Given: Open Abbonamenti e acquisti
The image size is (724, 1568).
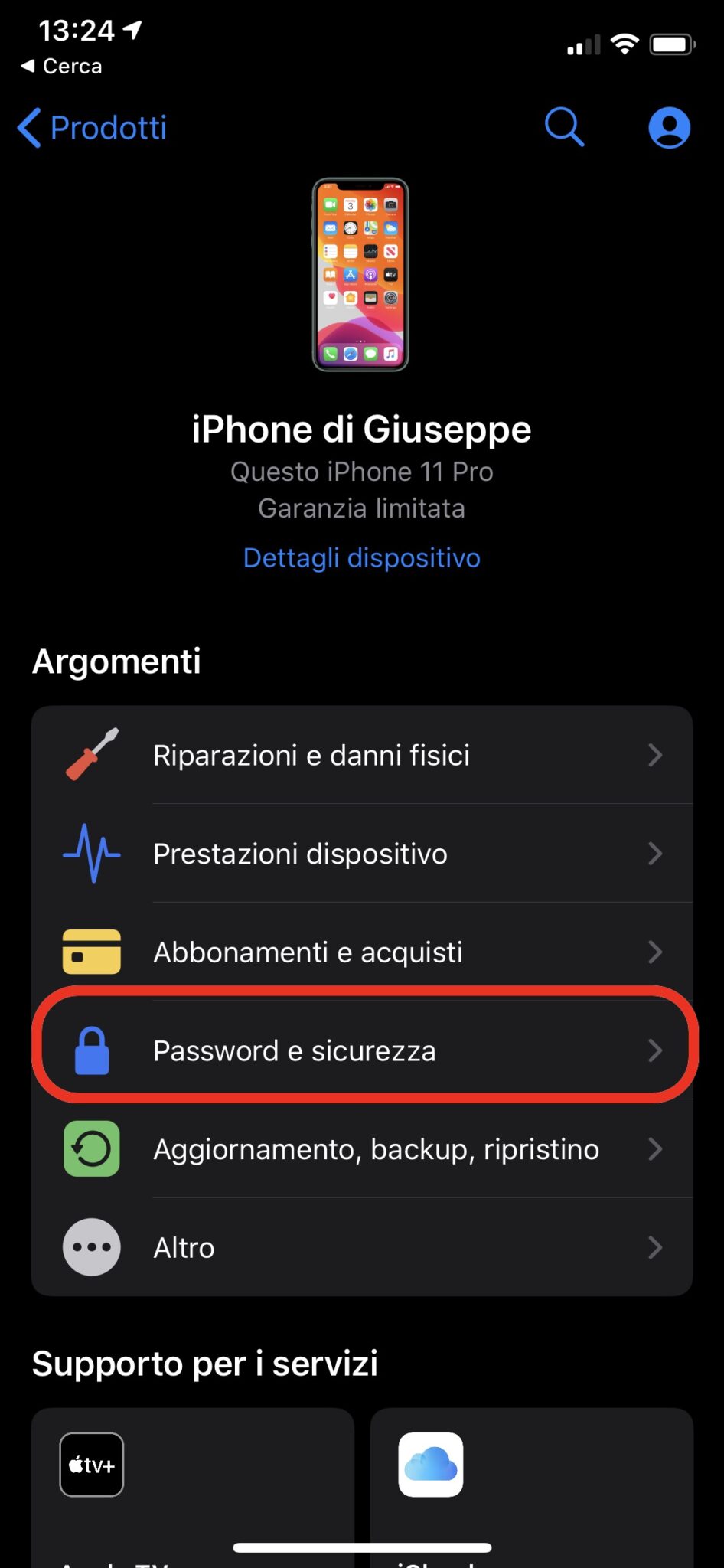Looking at the screenshot, I should tap(361, 952).
